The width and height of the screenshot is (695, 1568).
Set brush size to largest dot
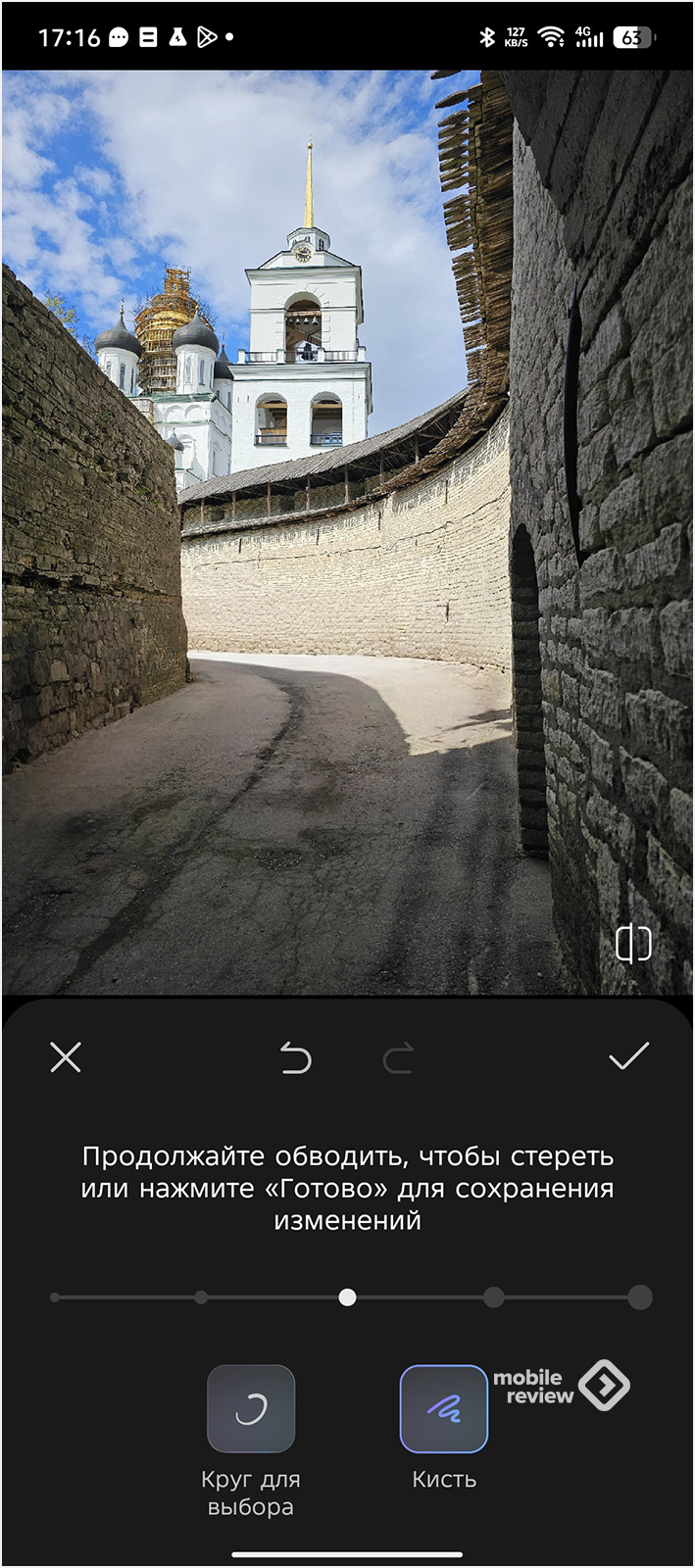coord(640,1298)
